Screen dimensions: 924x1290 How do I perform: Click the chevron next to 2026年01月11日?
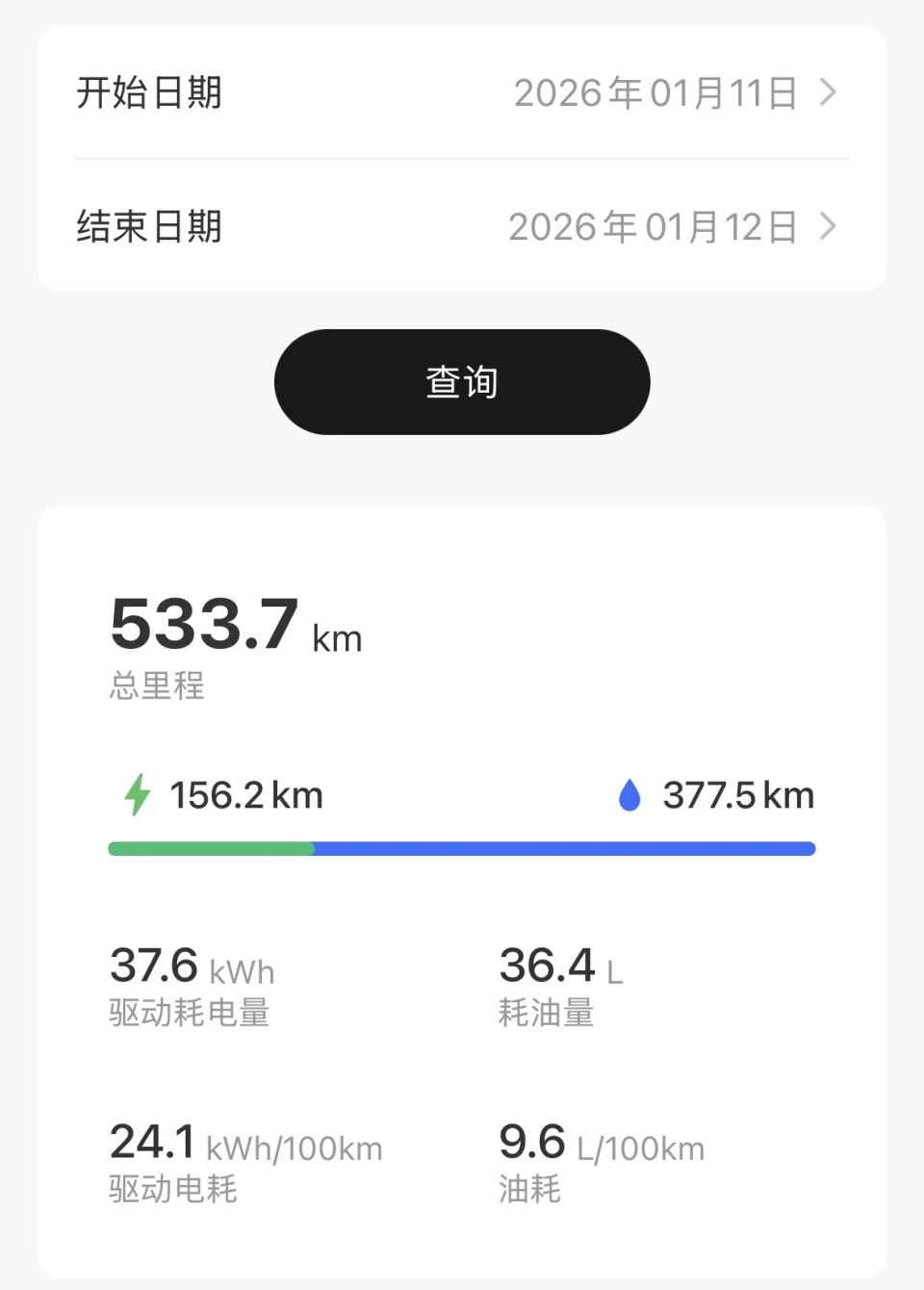pyautogui.click(x=828, y=93)
